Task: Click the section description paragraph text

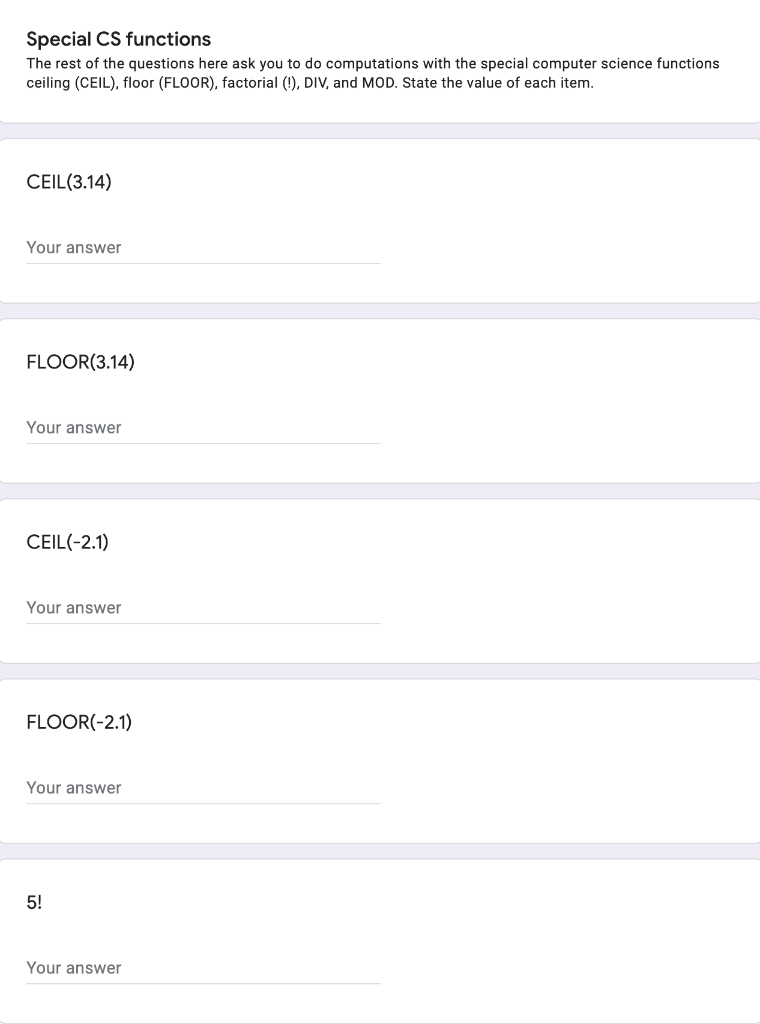Action: click(370, 72)
